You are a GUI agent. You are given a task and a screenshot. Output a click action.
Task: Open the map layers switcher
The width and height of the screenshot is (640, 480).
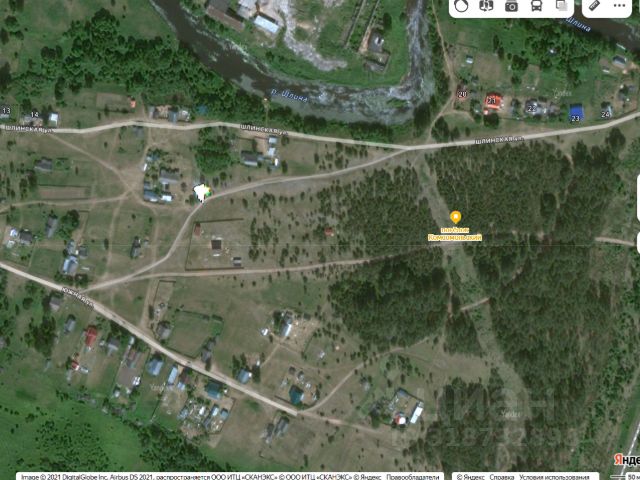click(562, 6)
